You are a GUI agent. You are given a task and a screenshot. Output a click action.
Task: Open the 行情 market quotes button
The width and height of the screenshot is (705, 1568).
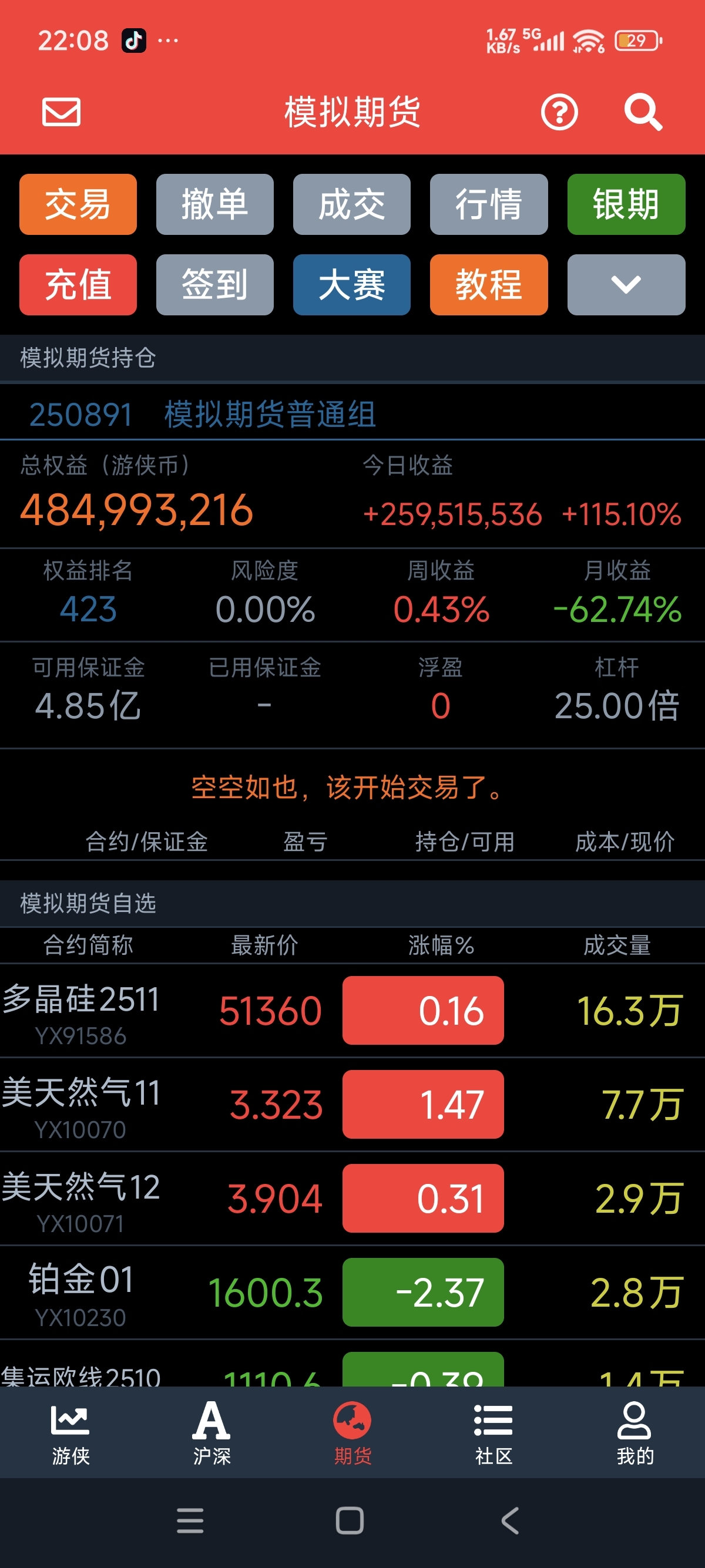488,204
